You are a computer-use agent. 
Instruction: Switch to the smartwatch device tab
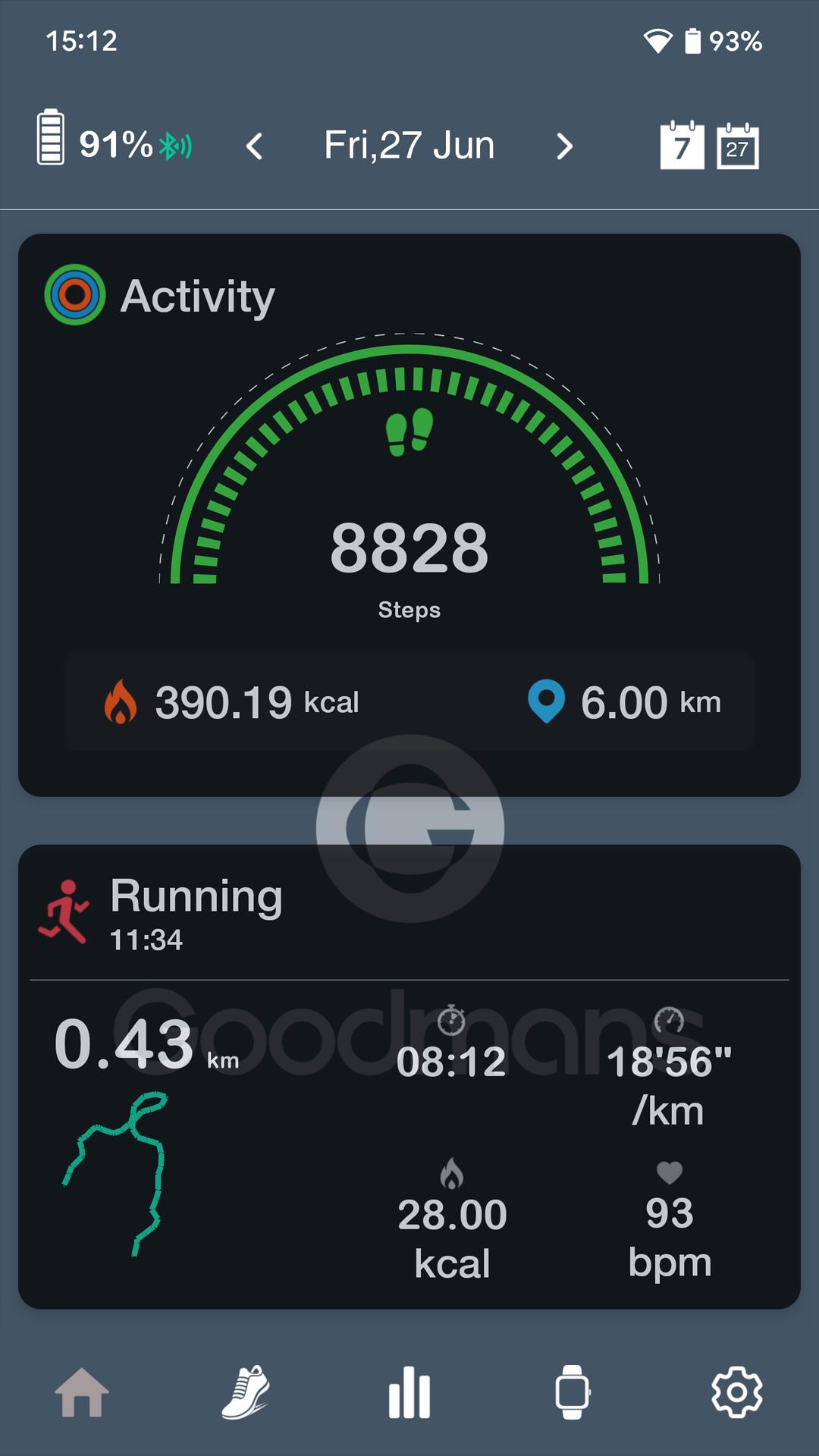pos(573,1392)
